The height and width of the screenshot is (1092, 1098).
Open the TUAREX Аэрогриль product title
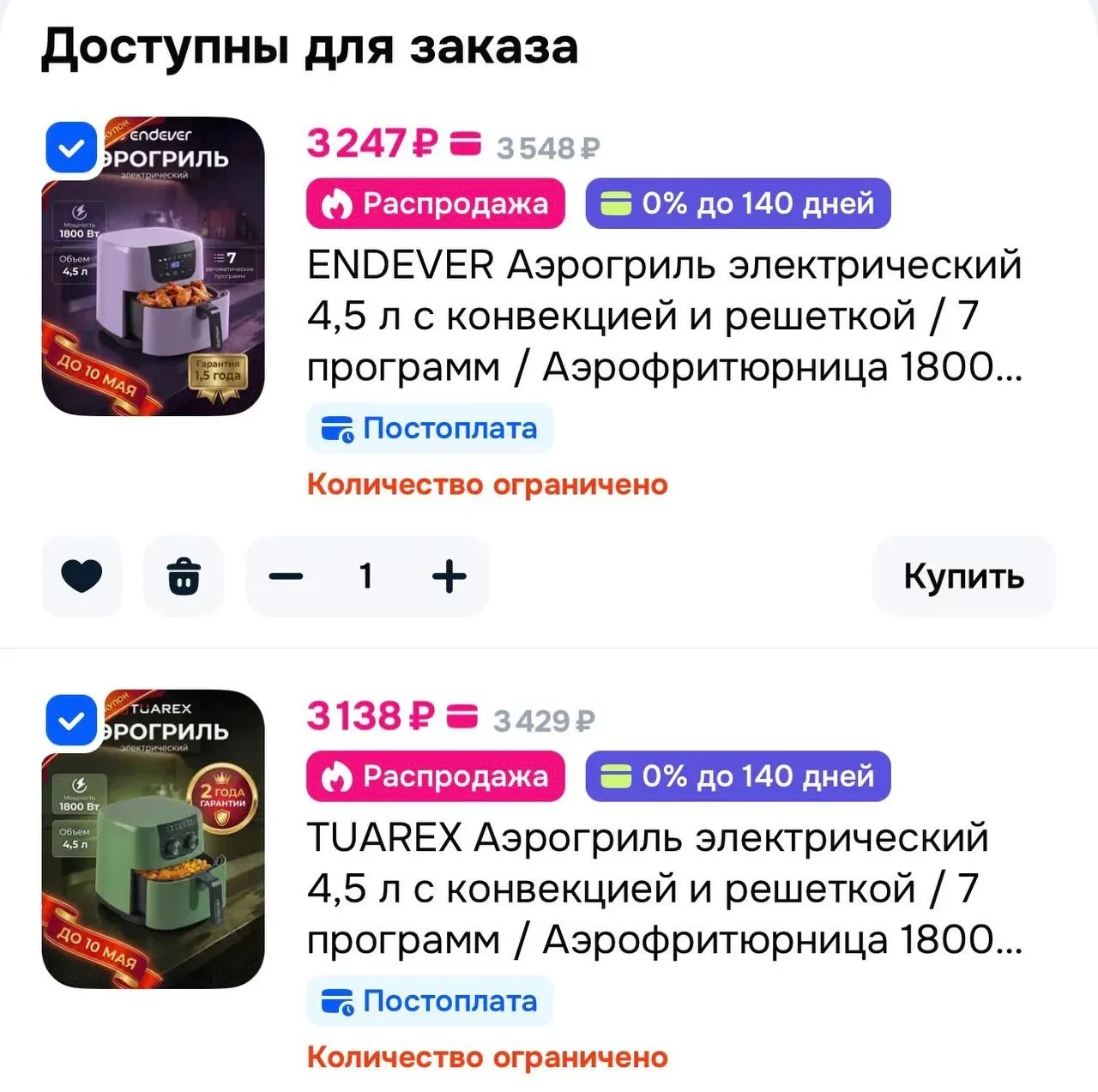[x=665, y=888]
